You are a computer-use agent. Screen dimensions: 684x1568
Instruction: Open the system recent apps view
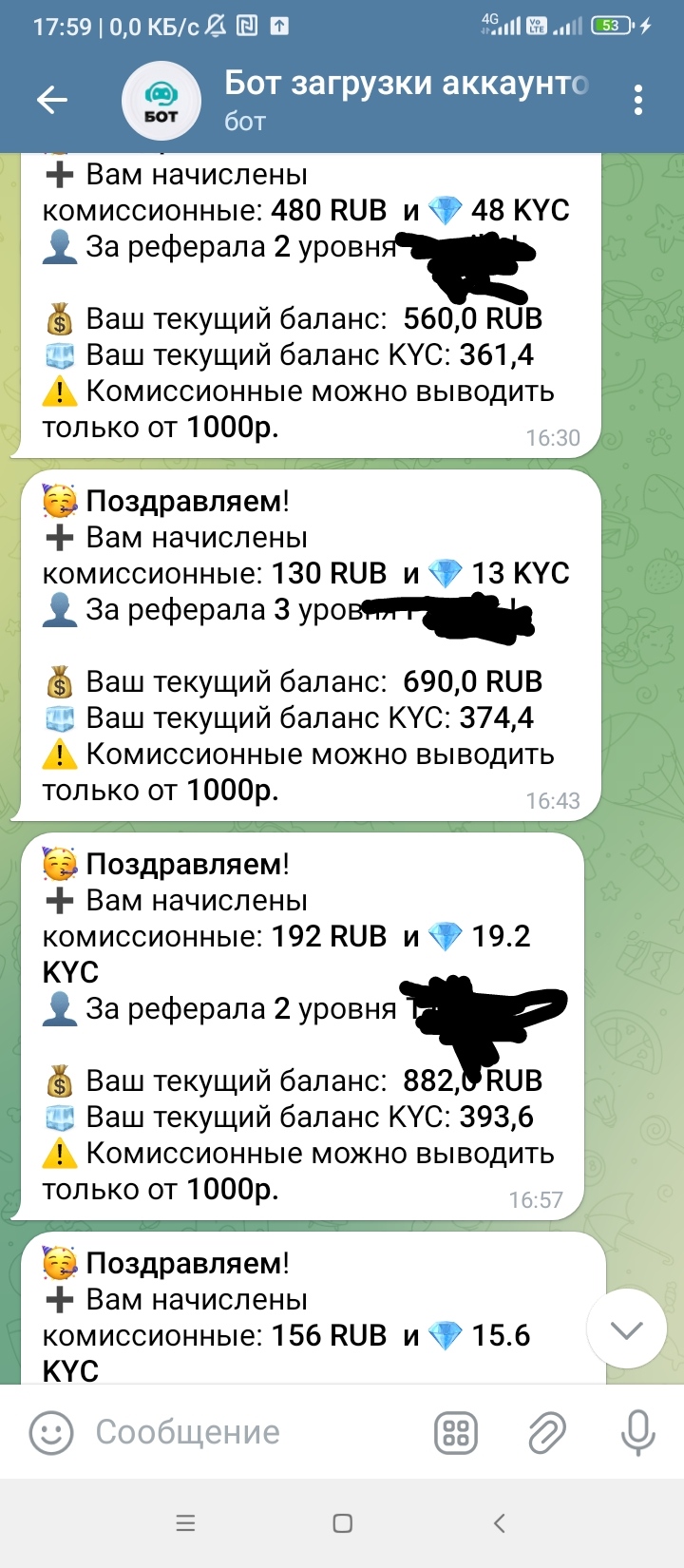coord(185,1523)
